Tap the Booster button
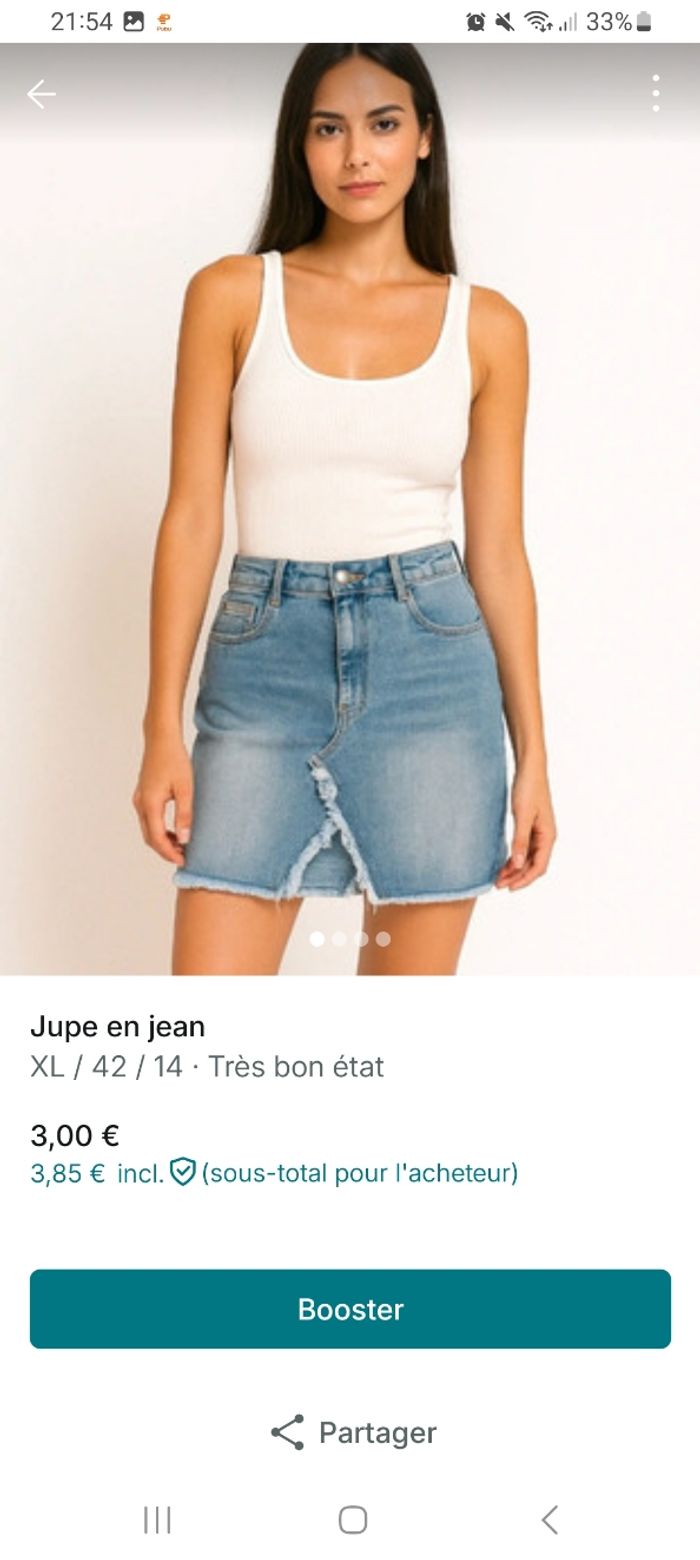 coord(350,1309)
